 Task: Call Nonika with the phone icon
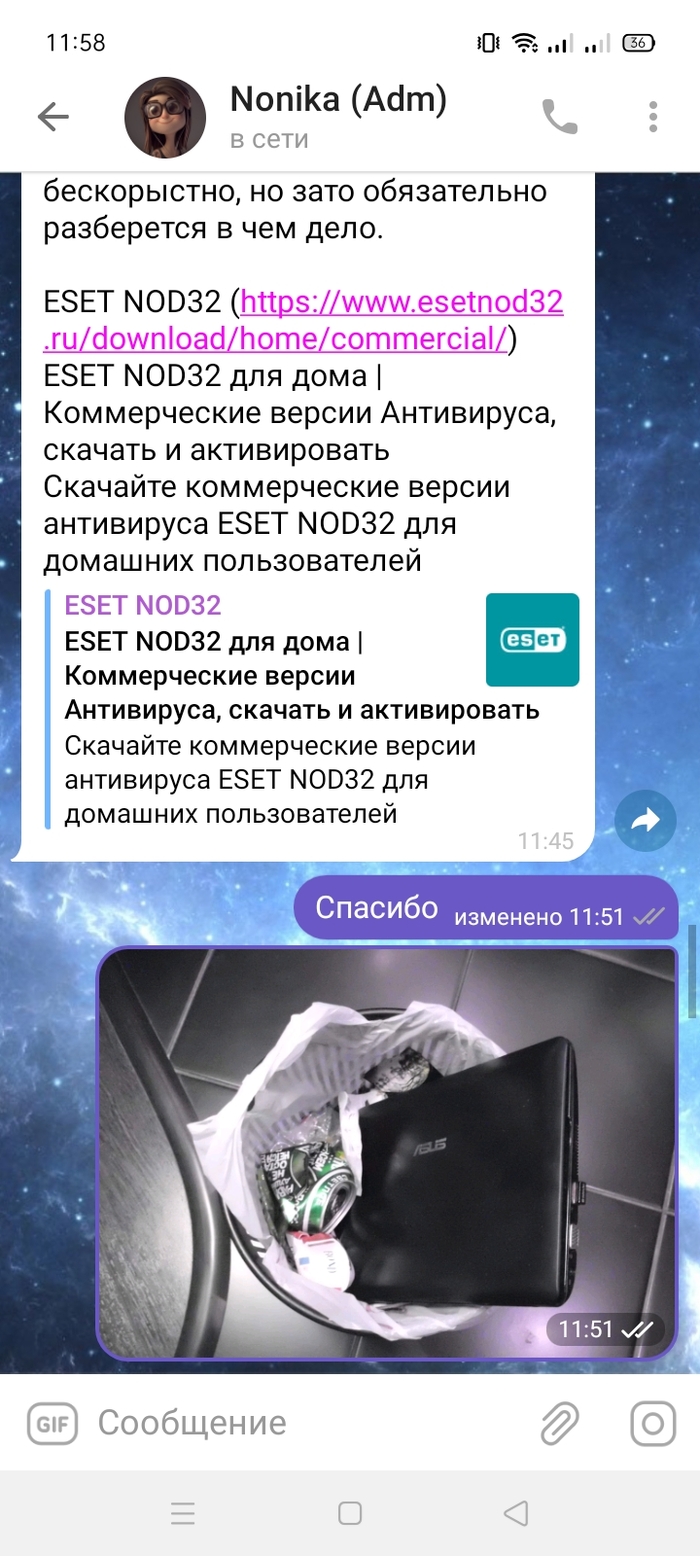(x=559, y=118)
